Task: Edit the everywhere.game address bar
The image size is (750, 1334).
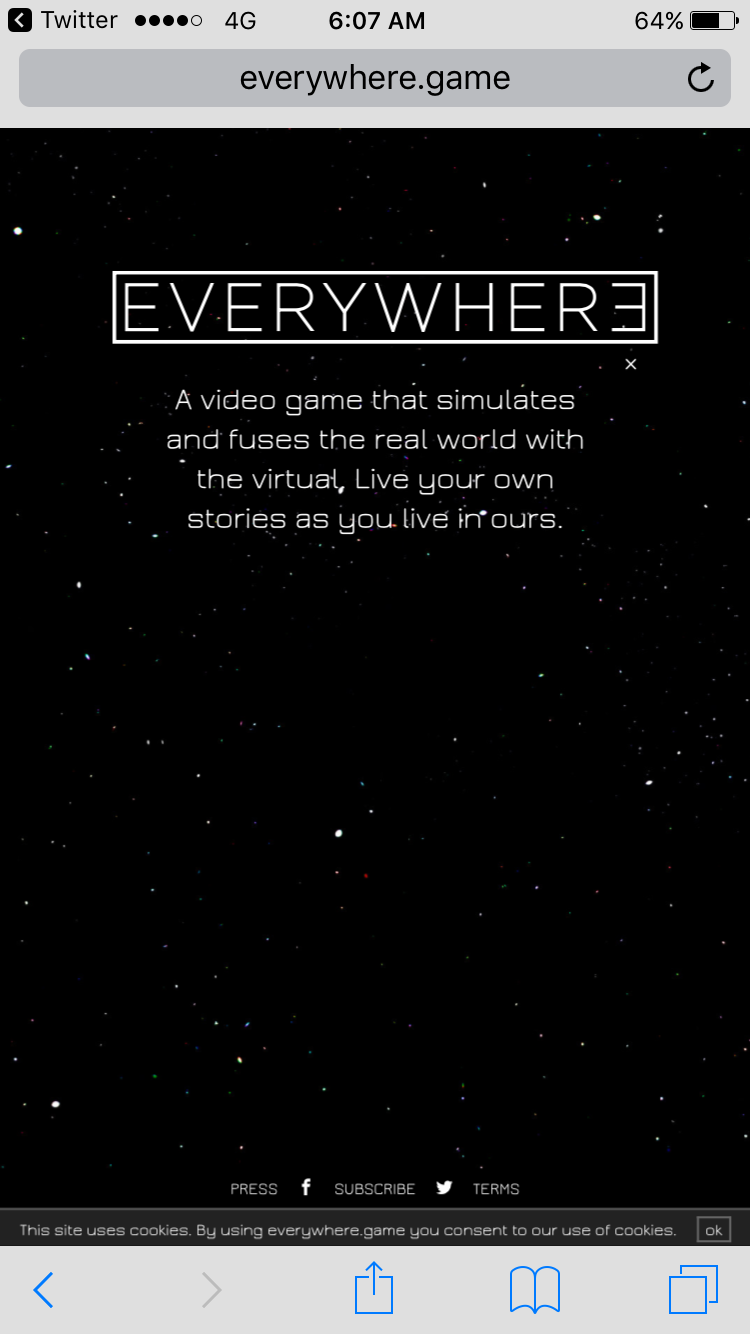Action: (375, 78)
